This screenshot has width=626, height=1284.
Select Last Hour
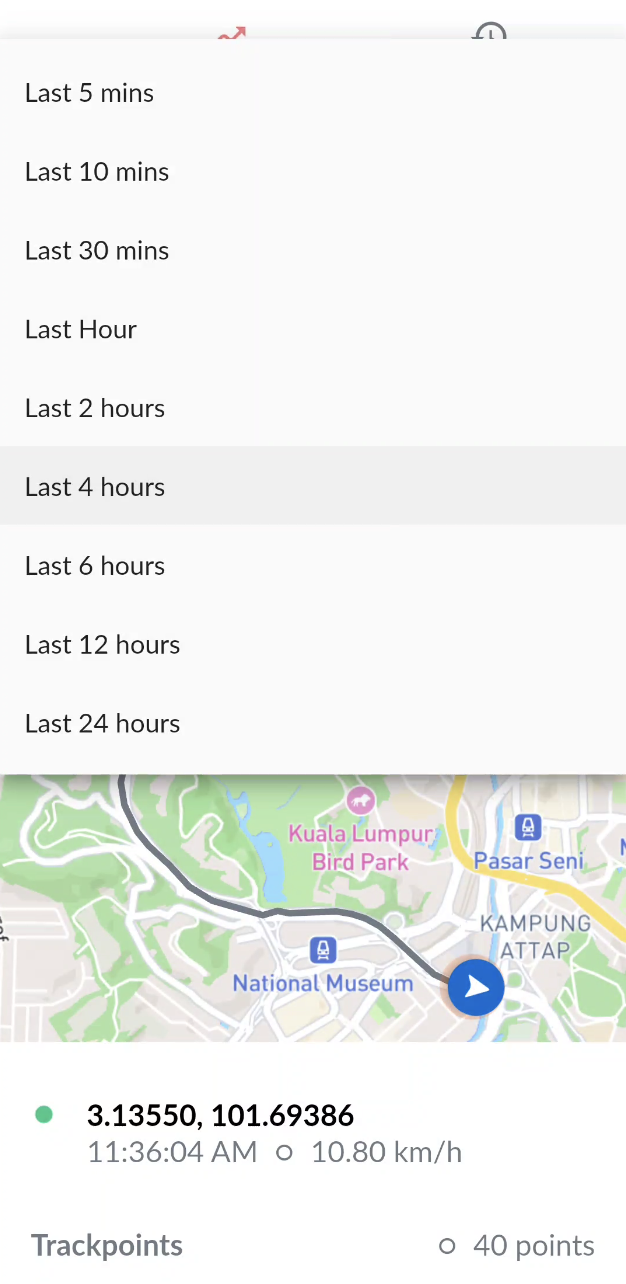click(81, 330)
